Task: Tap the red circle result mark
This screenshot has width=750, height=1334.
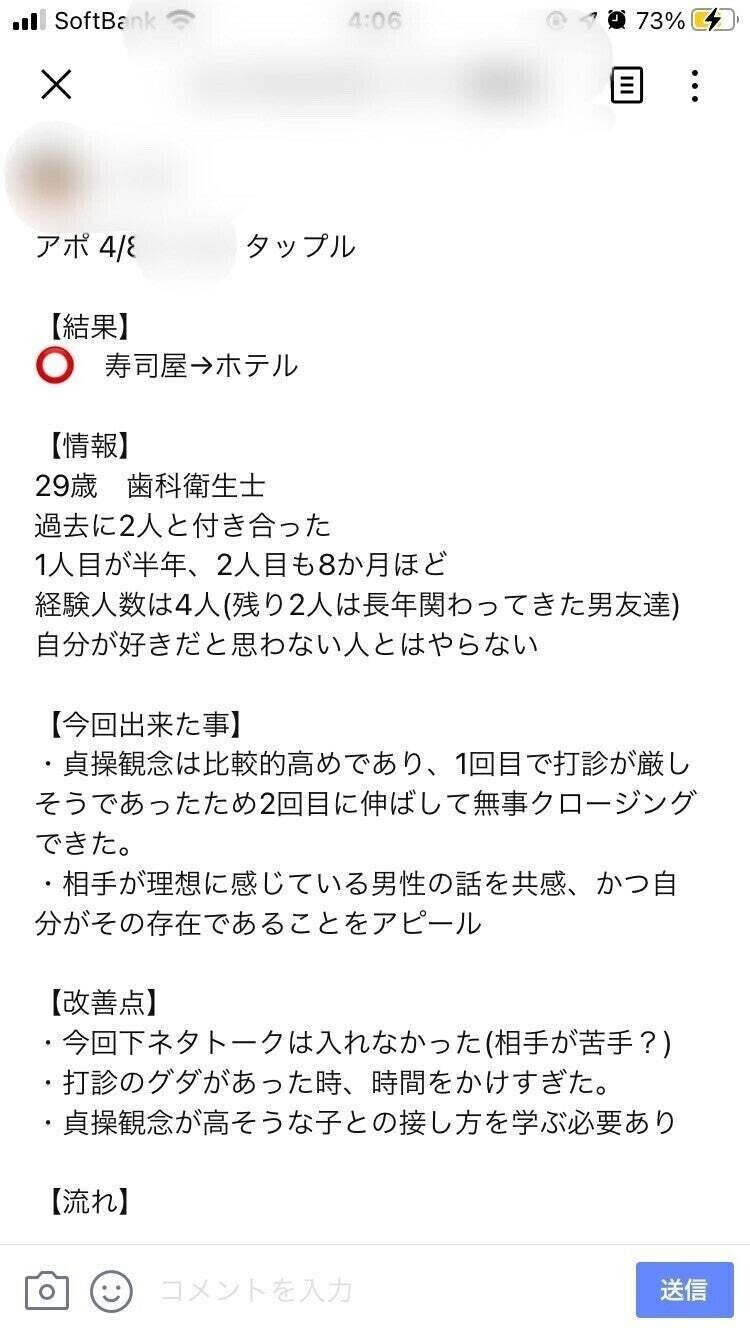Action: [55, 367]
